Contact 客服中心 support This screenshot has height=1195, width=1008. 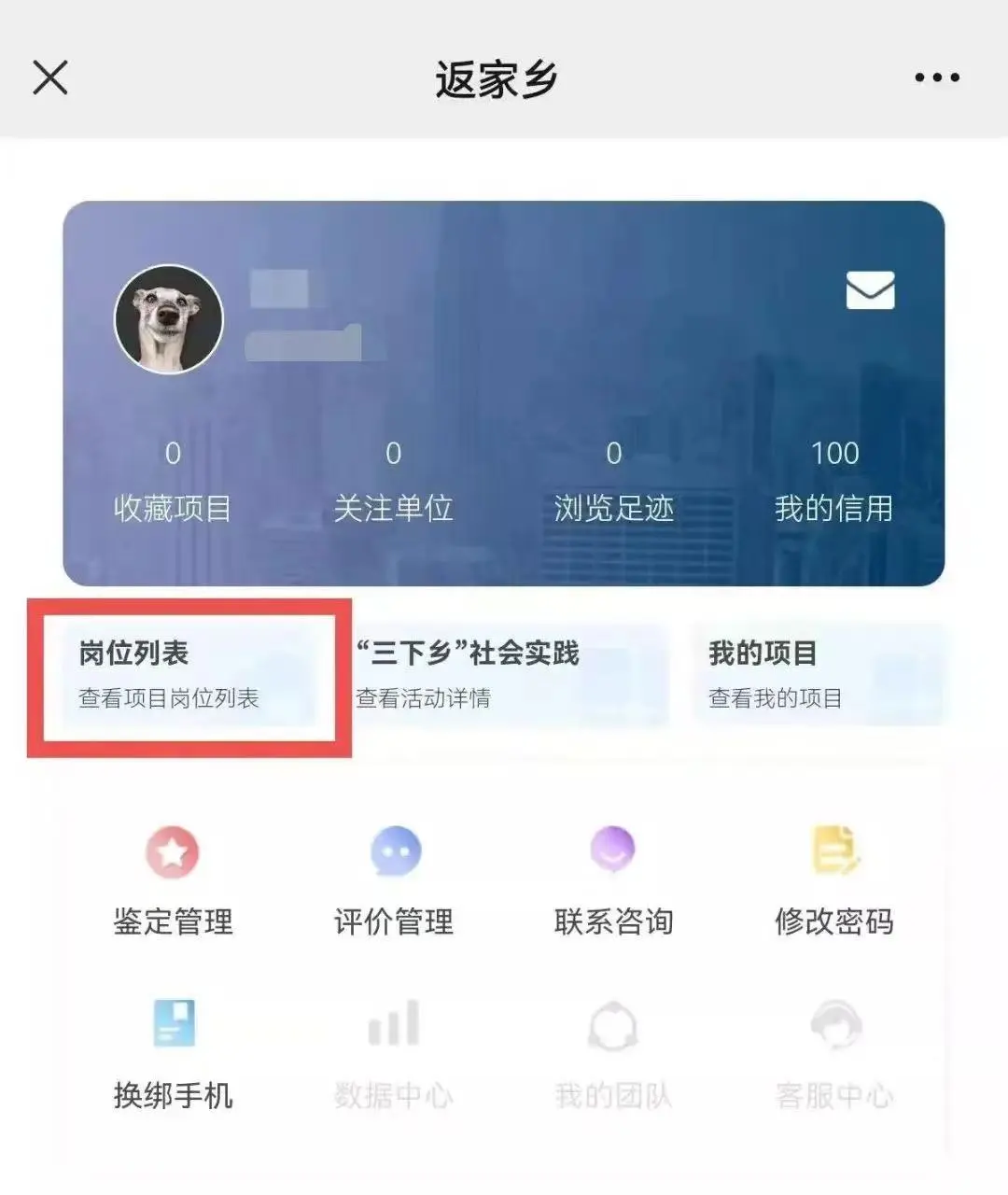(x=833, y=1053)
